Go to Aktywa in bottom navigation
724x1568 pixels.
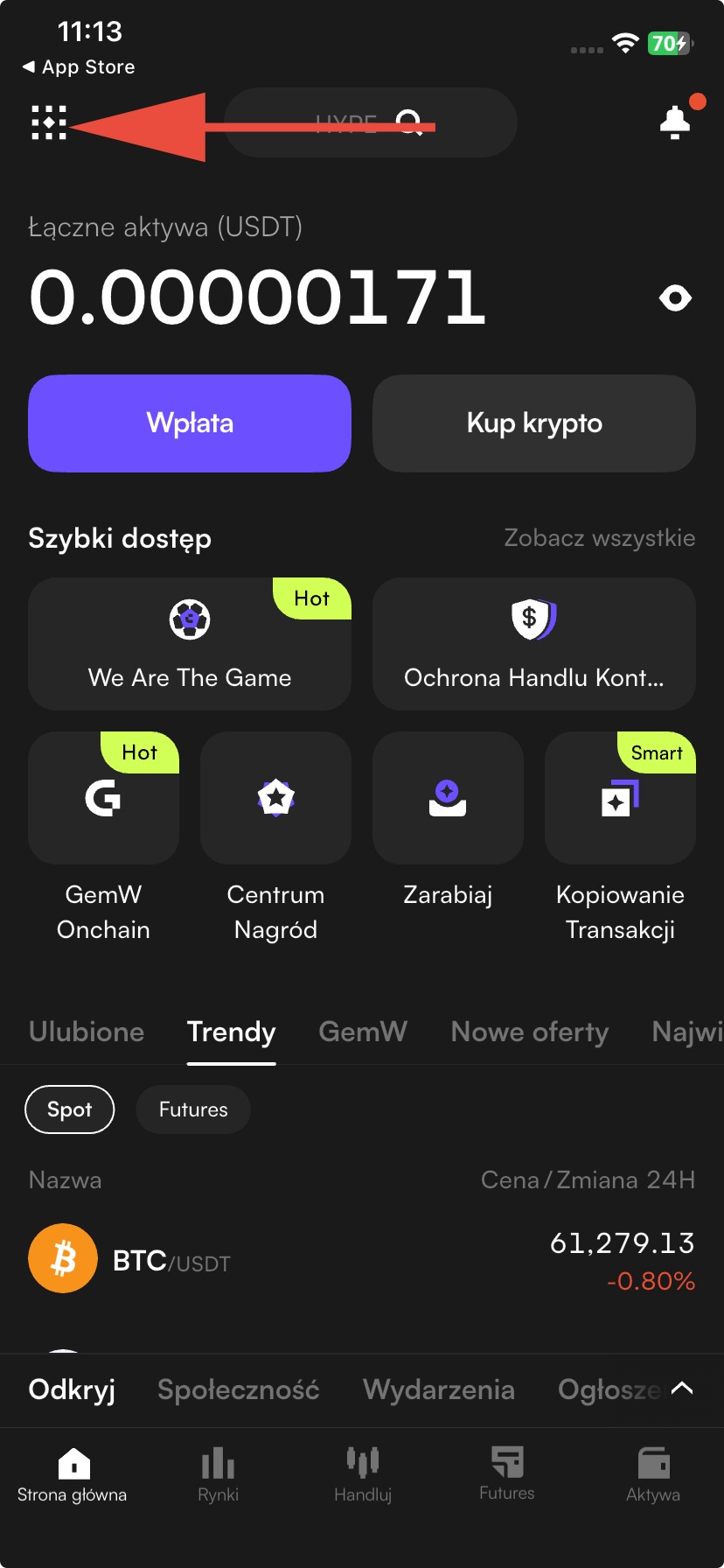point(653,1475)
